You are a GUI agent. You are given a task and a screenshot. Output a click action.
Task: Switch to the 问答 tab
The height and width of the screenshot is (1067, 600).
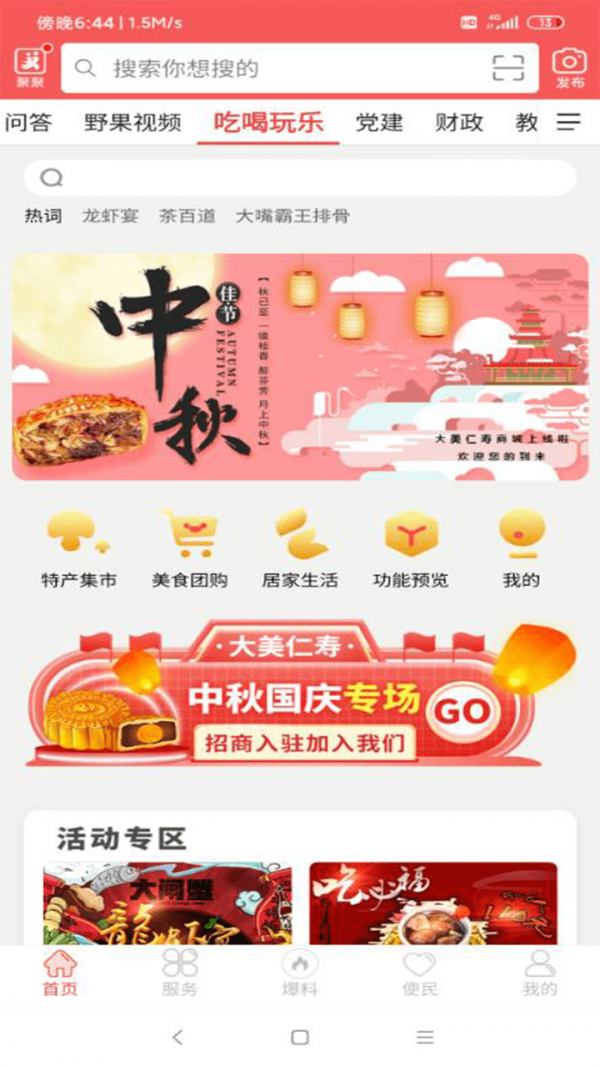tap(28, 123)
